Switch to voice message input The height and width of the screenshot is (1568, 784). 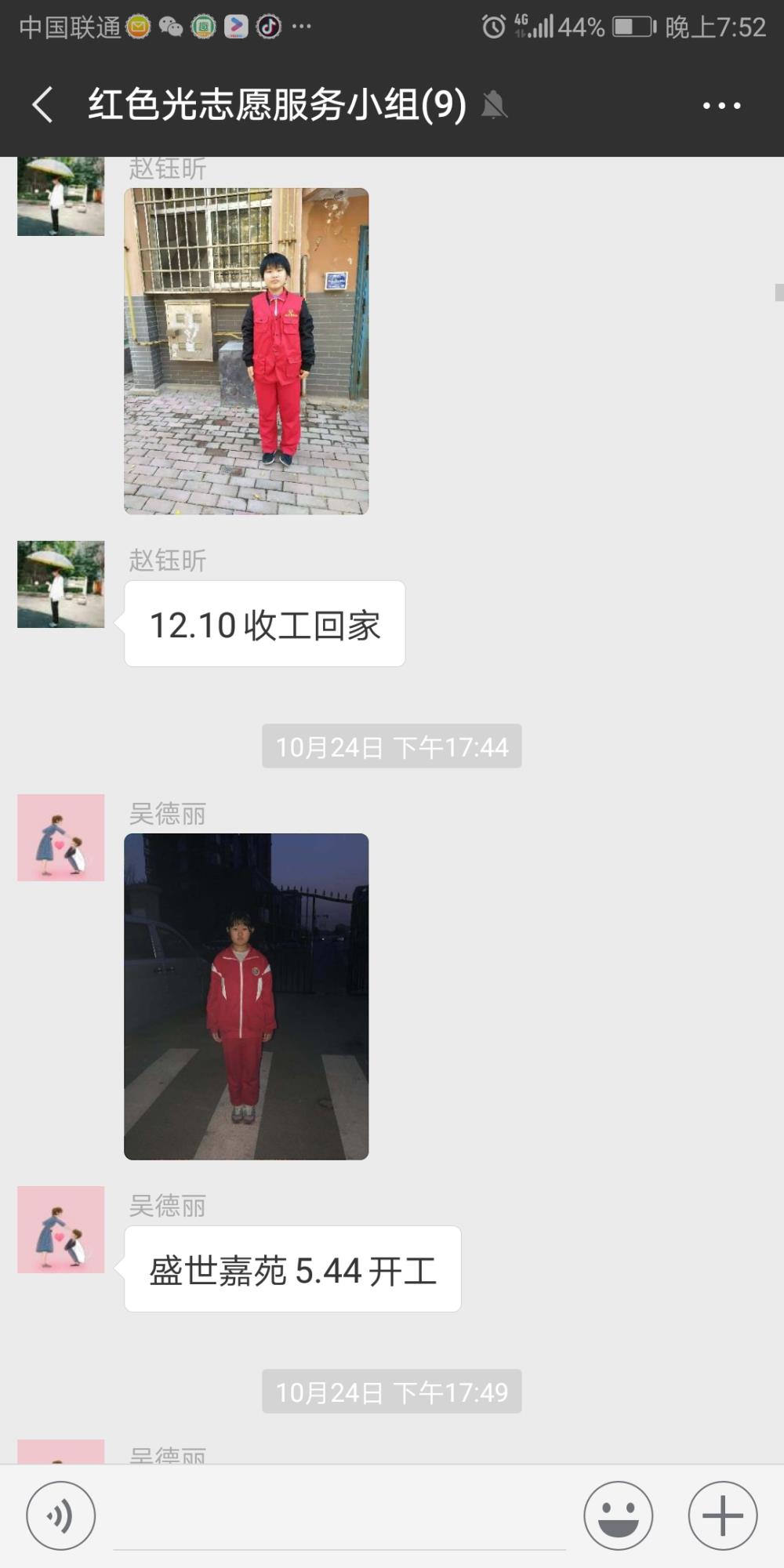(61, 1515)
